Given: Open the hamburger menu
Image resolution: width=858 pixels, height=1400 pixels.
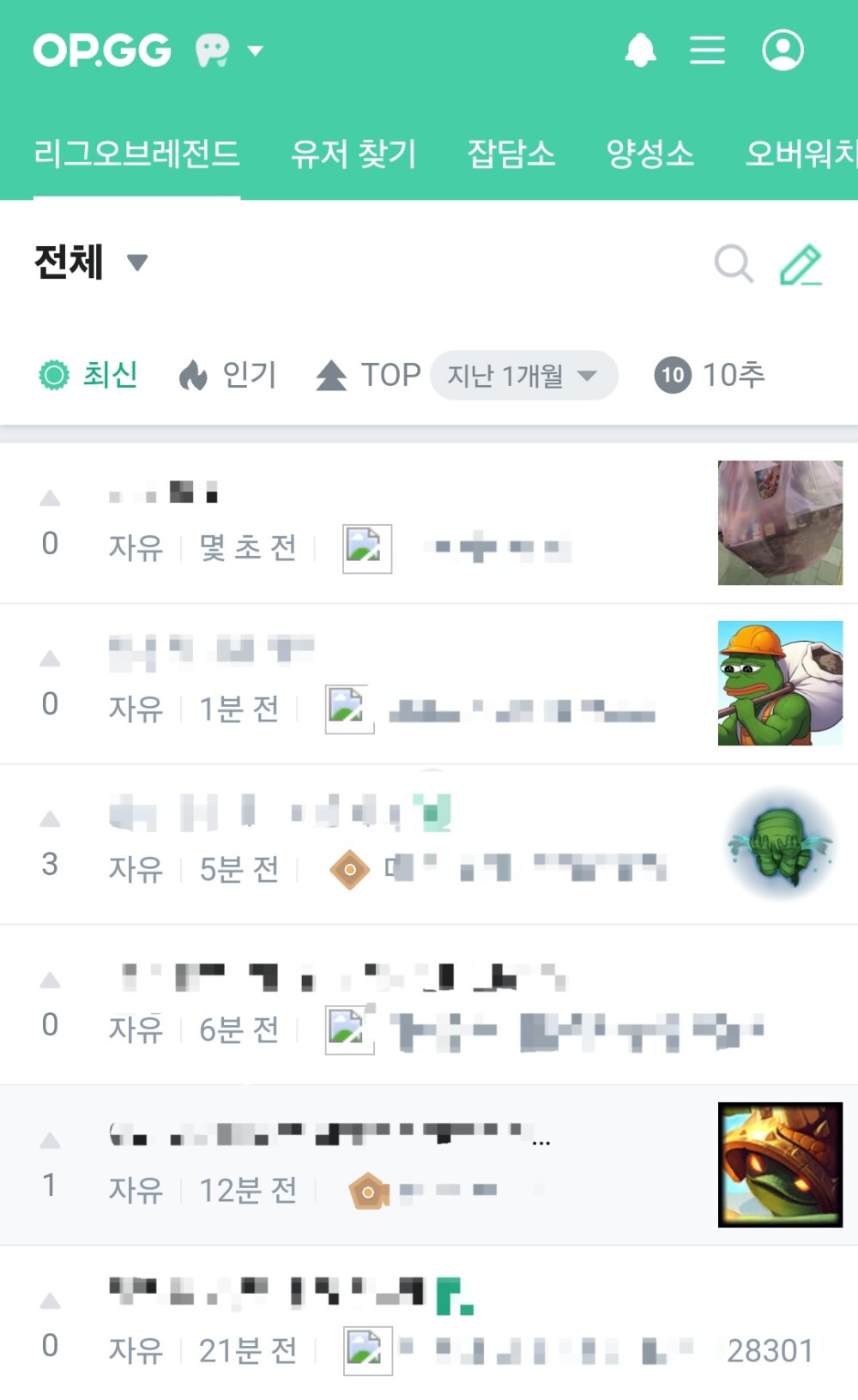Looking at the screenshot, I should point(707,51).
